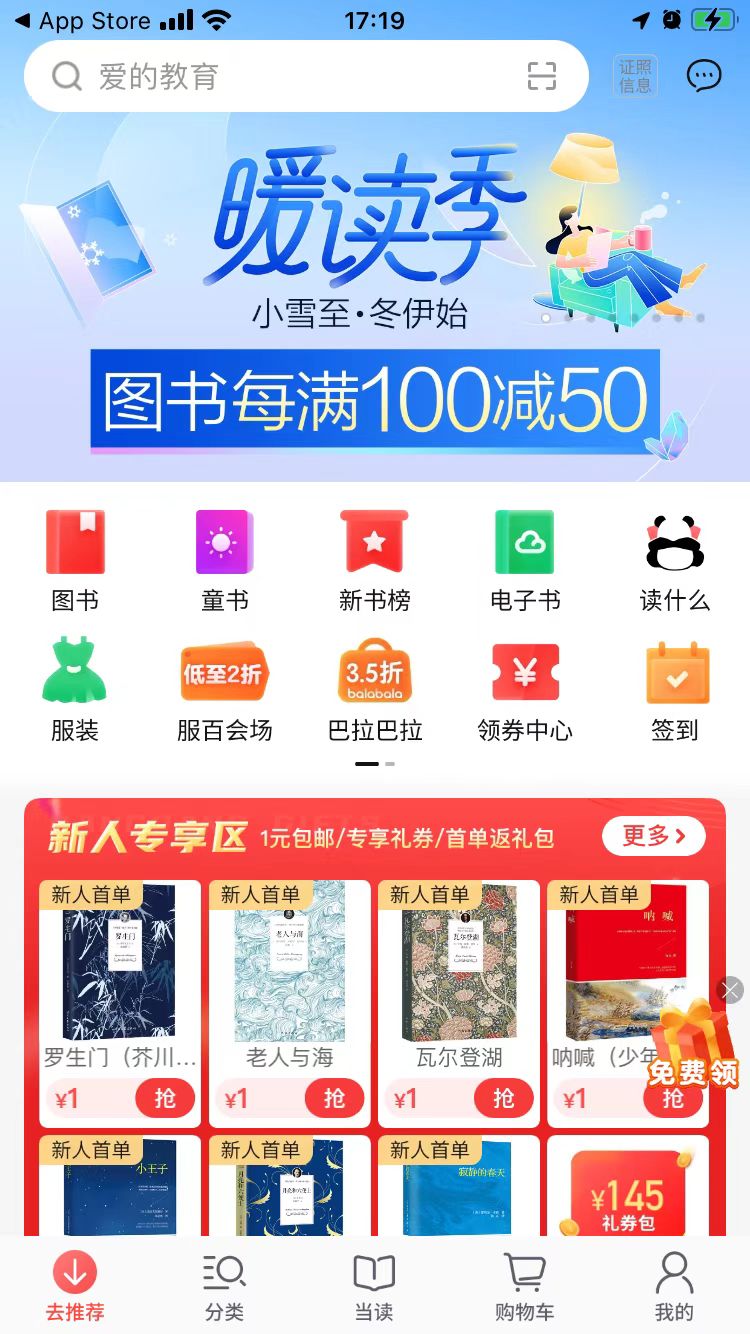Open the 领券中心 coupon center
Viewport: 750px width, 1334px height.
pyautogui.click(x=525, y=691)
